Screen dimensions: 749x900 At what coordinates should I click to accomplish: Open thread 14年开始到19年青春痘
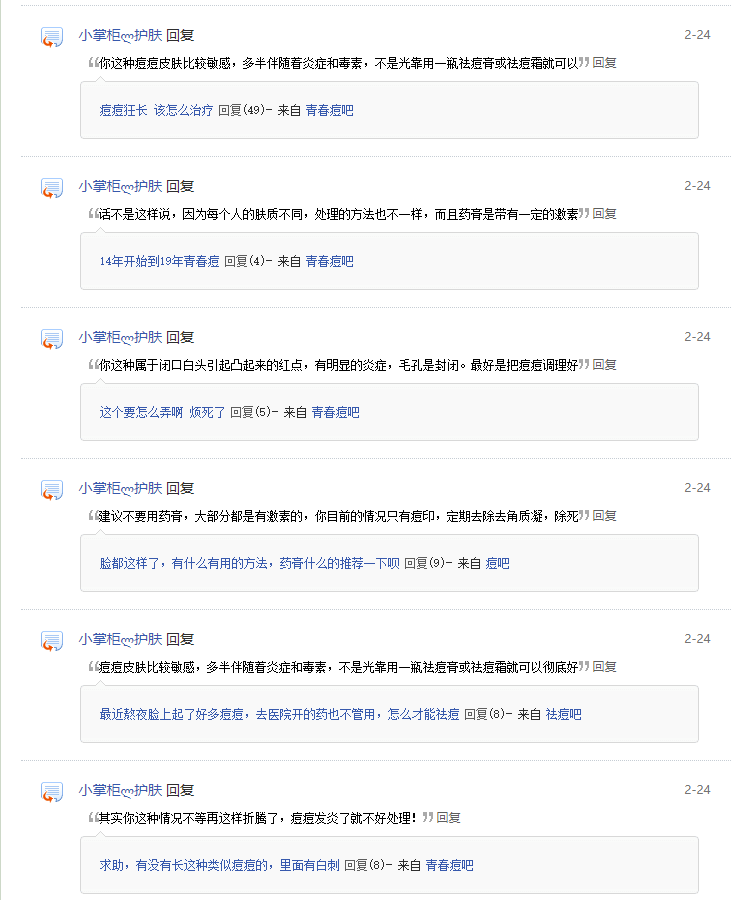coord(159,262)
